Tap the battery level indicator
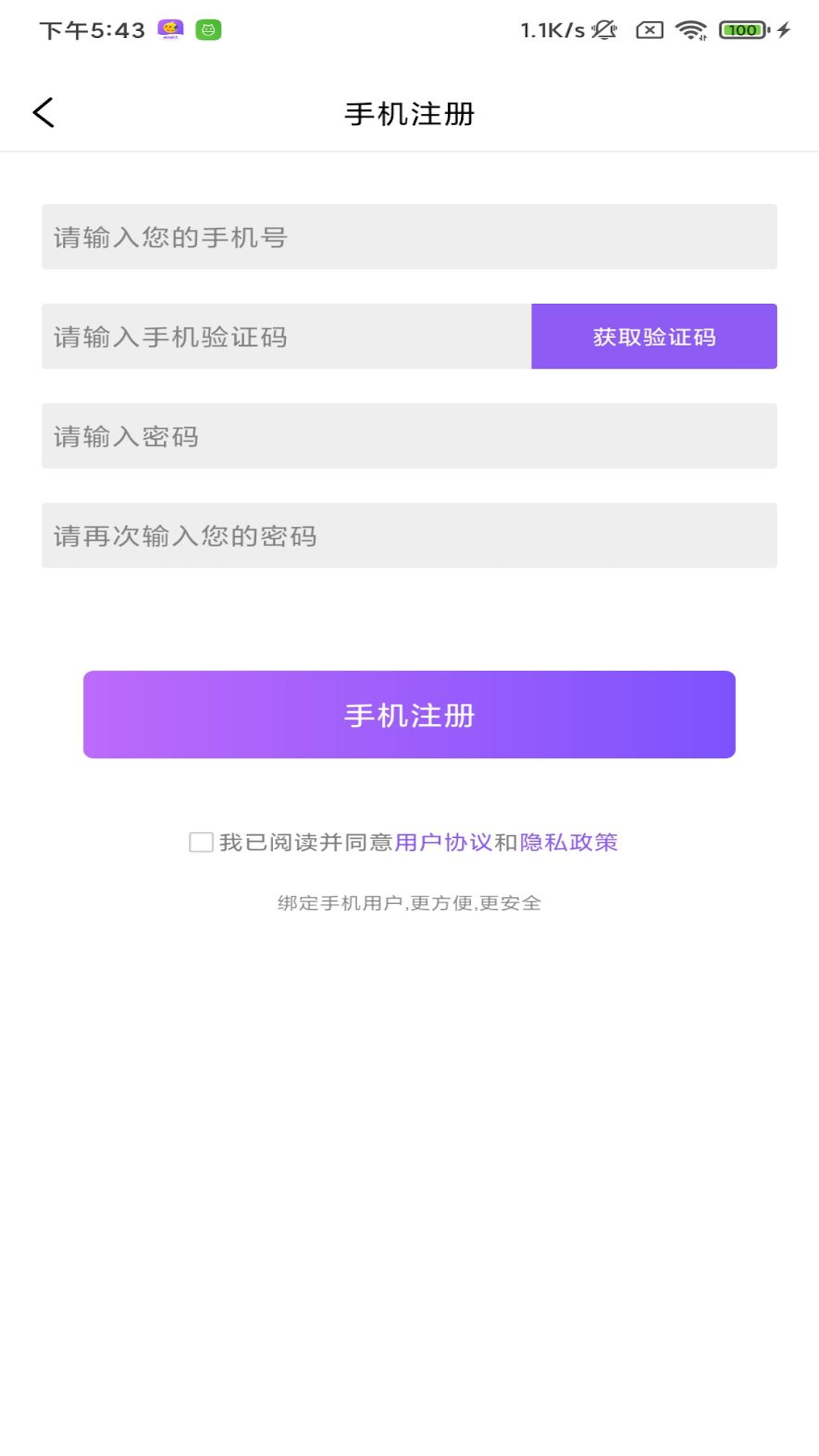The image size is (819, 1456). click(x=742, y=30)
